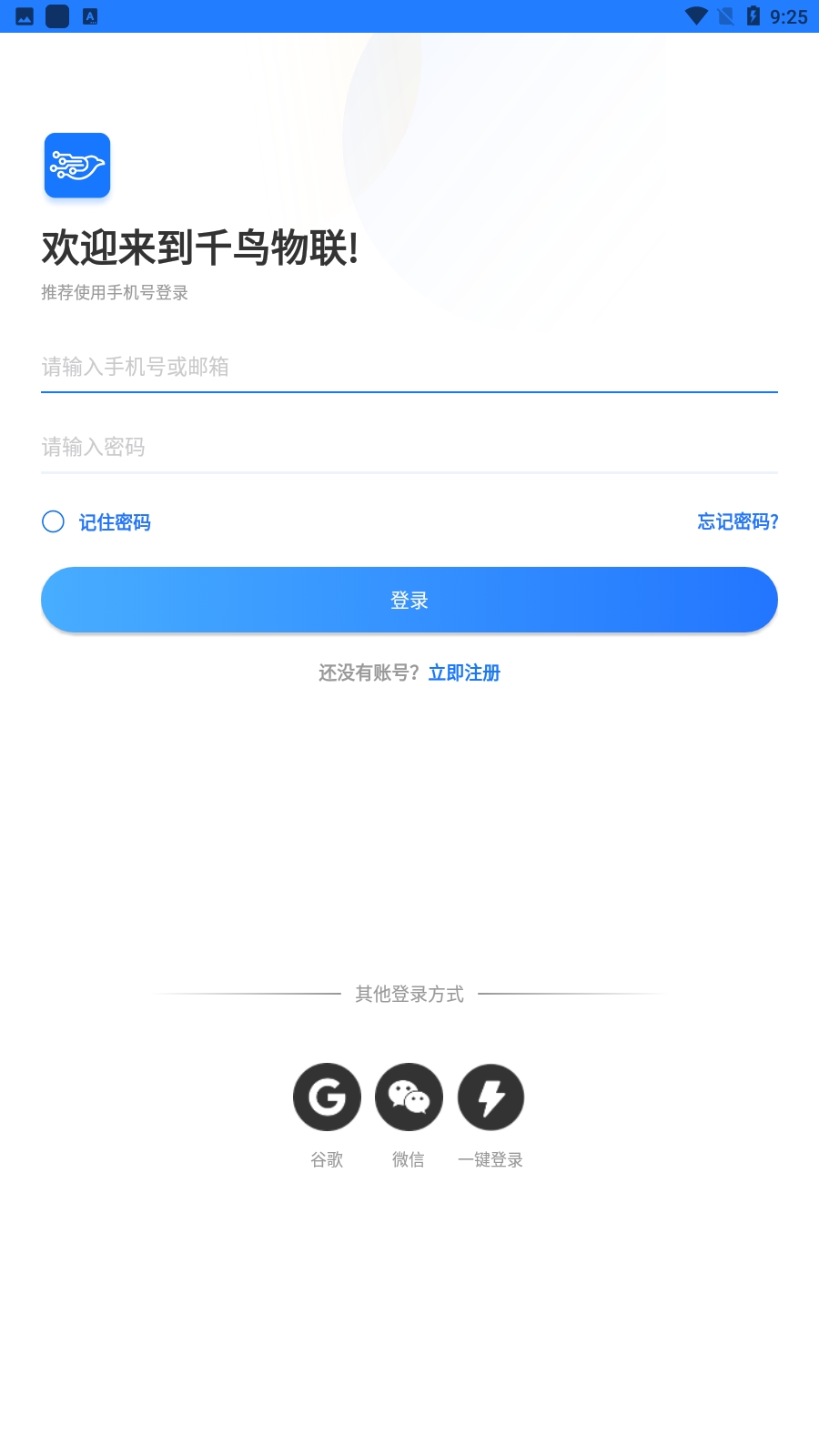The width and height of the screenshot is (819, 1456).
Task: Enable the remember password (记住密码) checkbox
Action: click(x=54, y=521)
